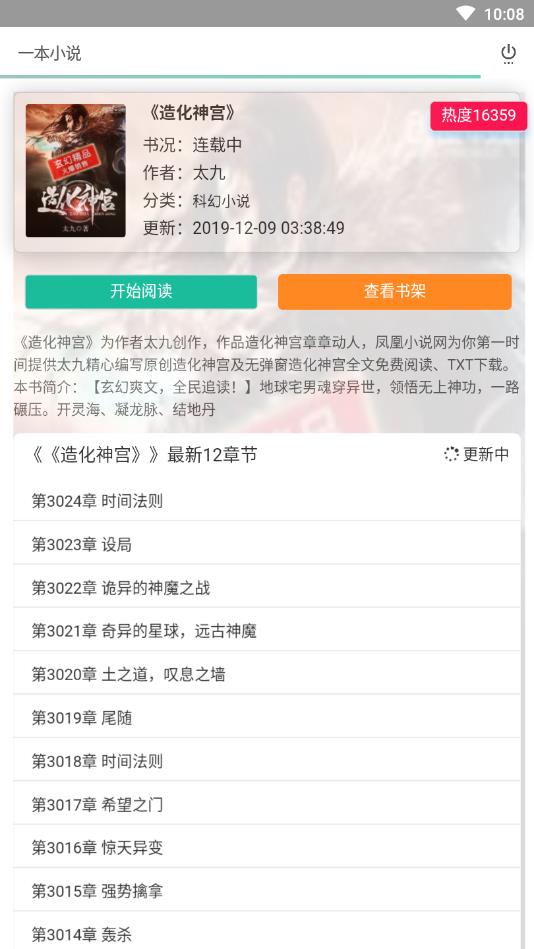534x949 pixels.
Task: Read 第3022章 诡异的神魔之战
Action: (267, 588)
